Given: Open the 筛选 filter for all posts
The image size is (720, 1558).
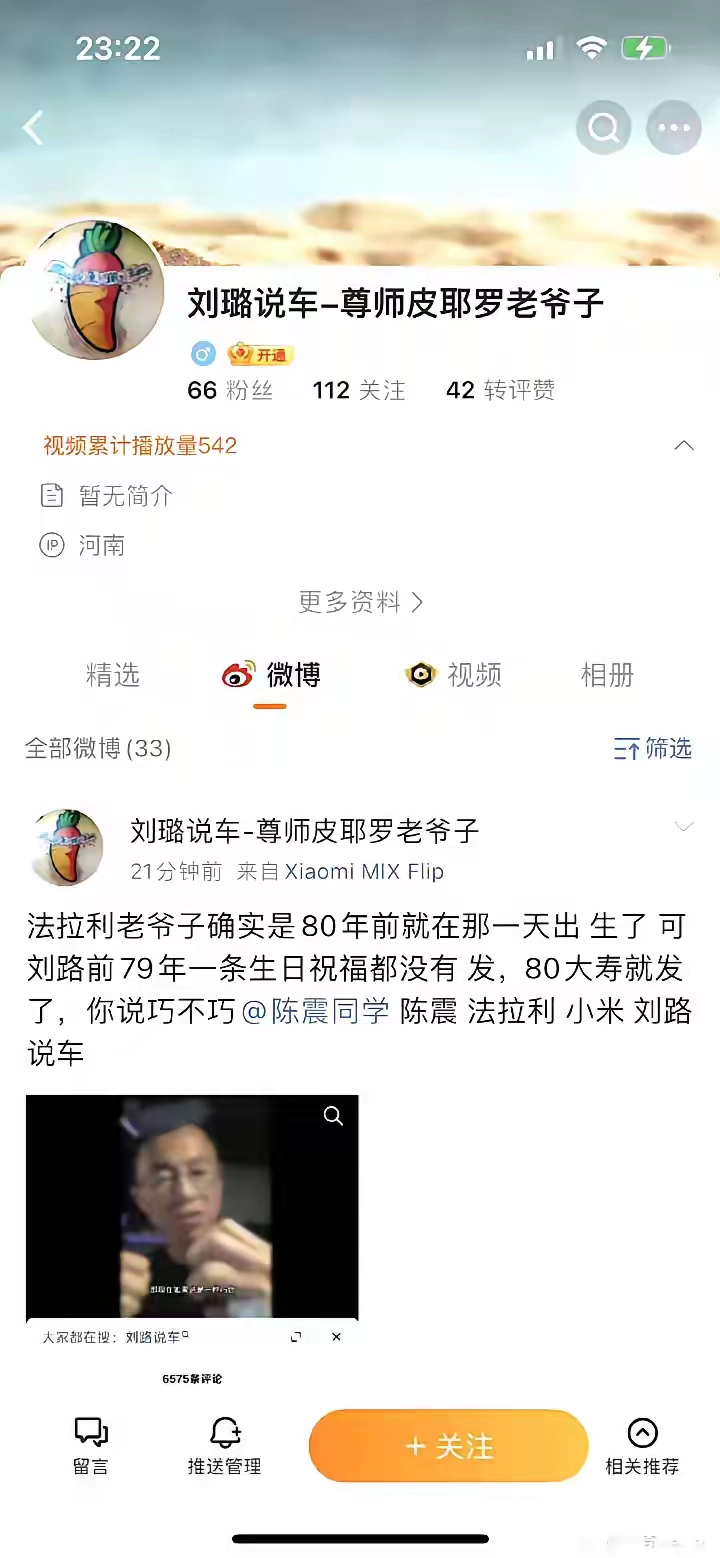Looking at the screenshot, I should (x=652, y=748).
